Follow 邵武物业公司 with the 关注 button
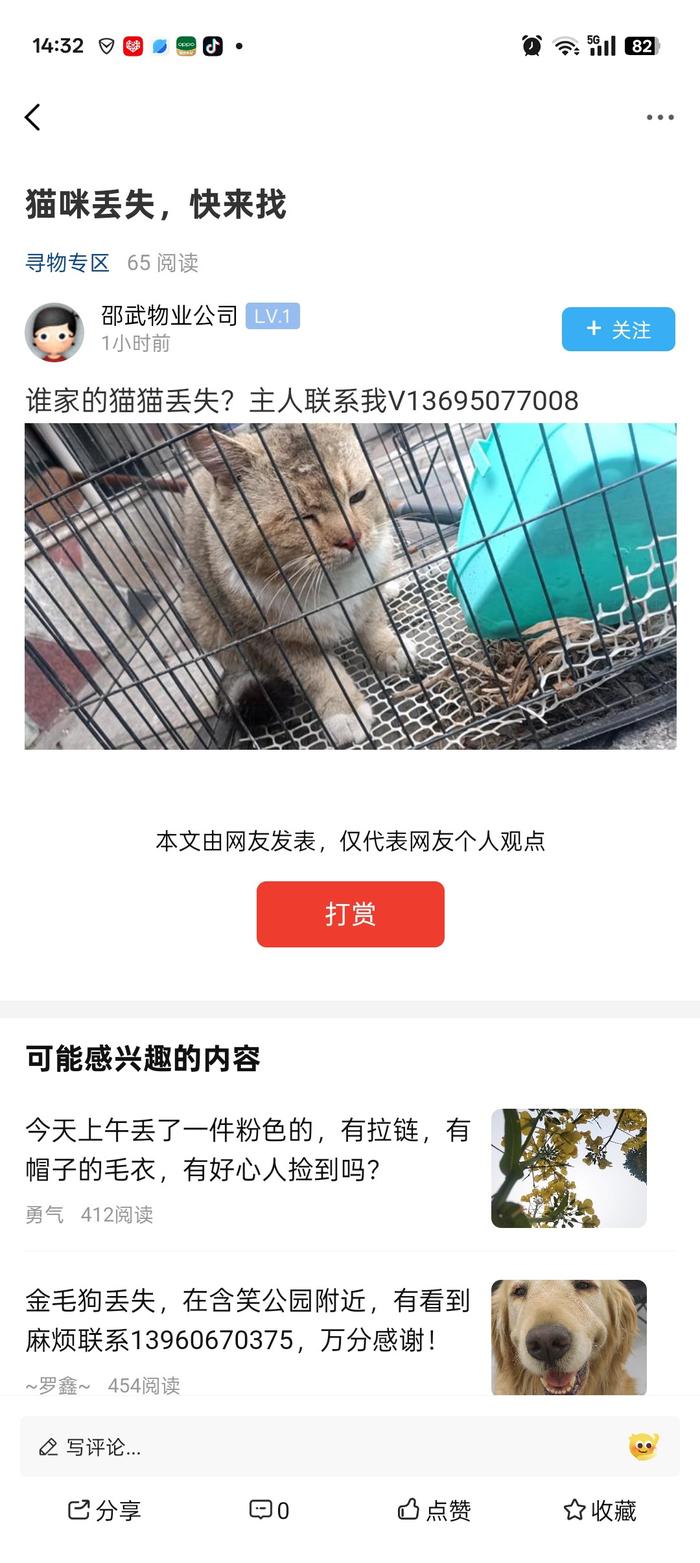This screenshot has height=1563, width=700. (618, 329)
